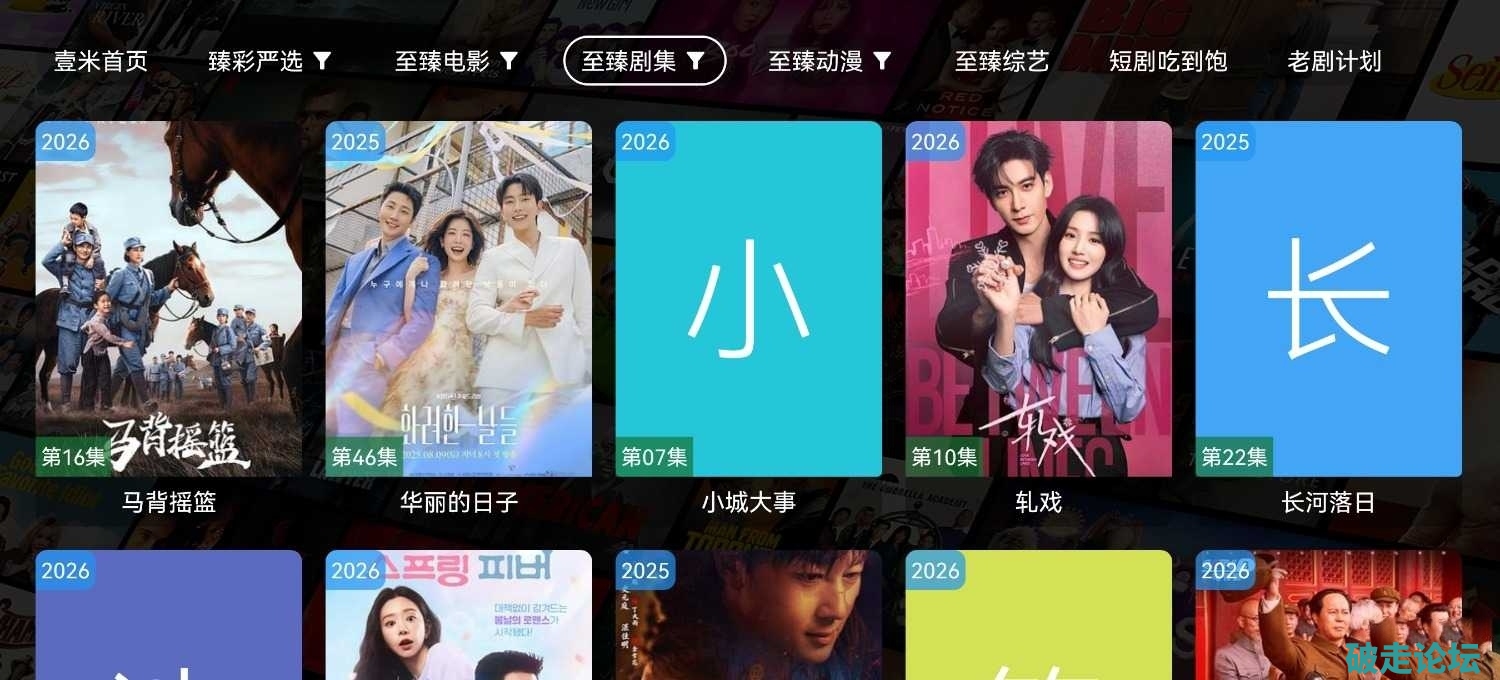
Task: Select the 老剧计划 tab
Action: tap(1334, 61)
